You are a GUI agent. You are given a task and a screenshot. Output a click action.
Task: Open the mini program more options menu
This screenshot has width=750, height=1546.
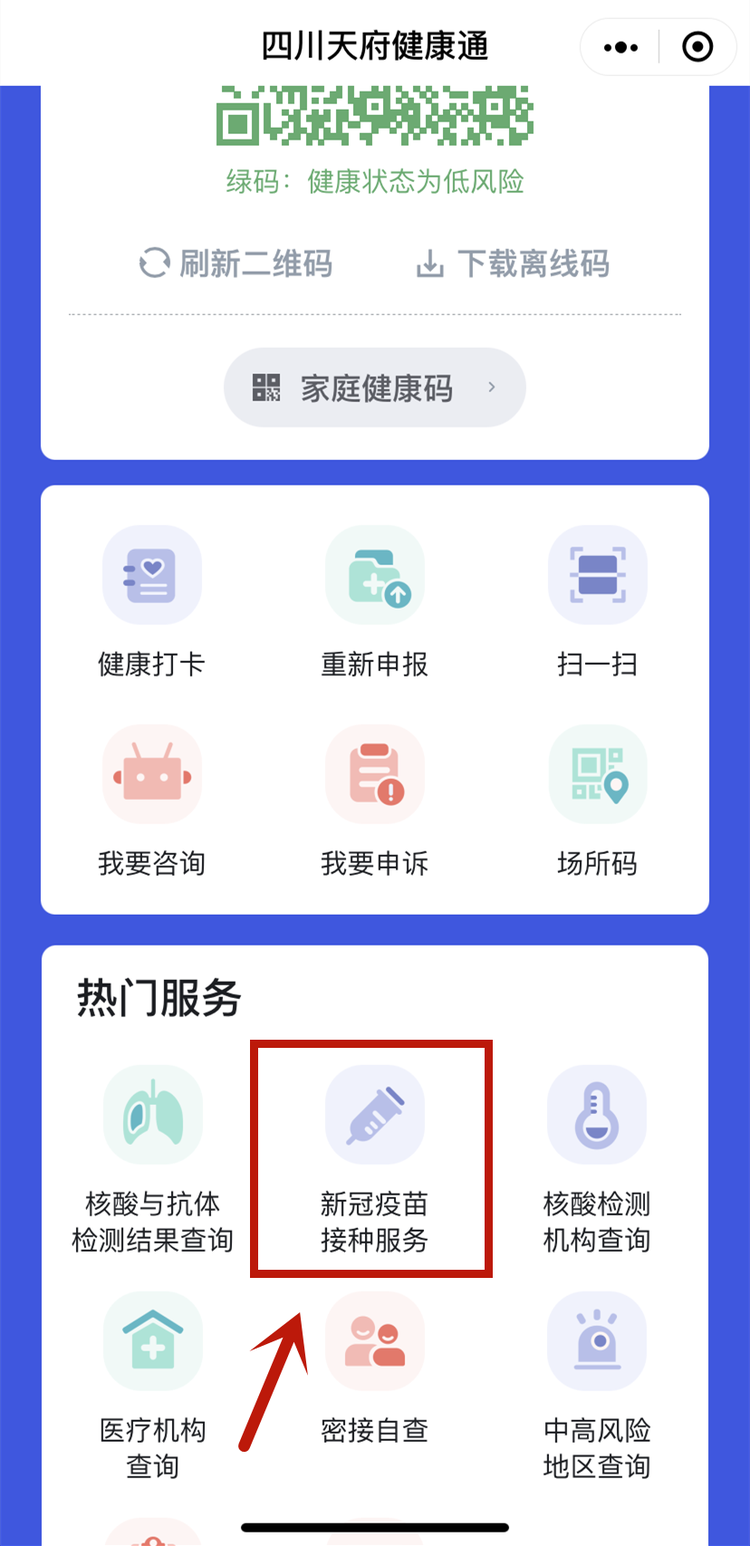620,47
